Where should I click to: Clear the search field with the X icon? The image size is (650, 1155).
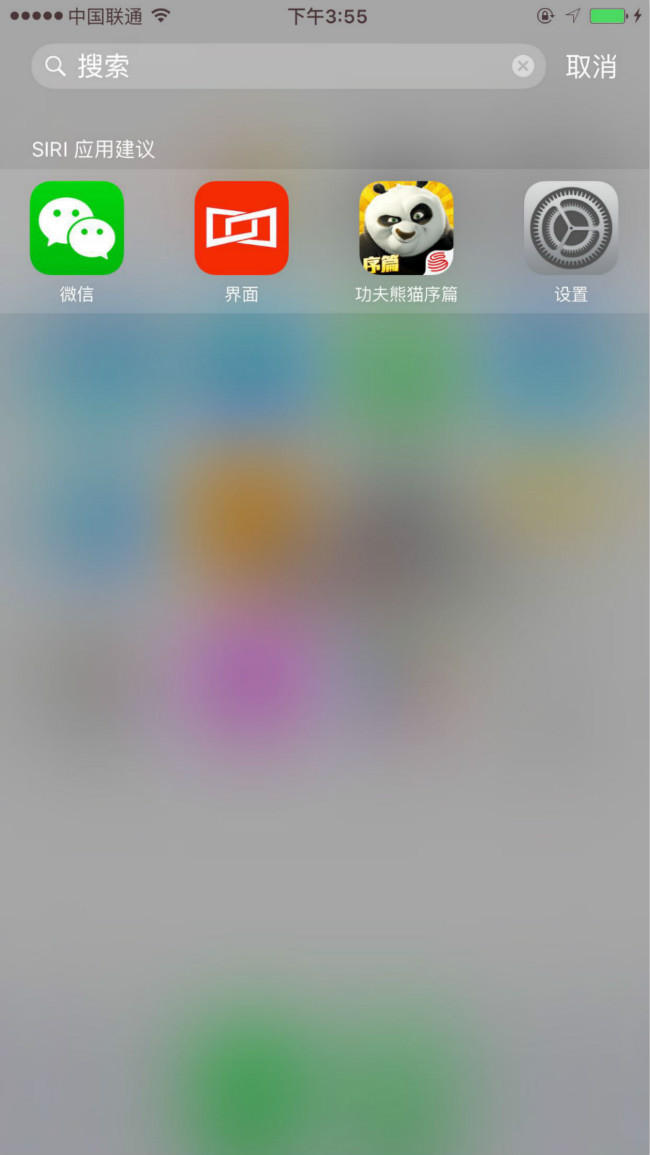[x=523, y=67]
